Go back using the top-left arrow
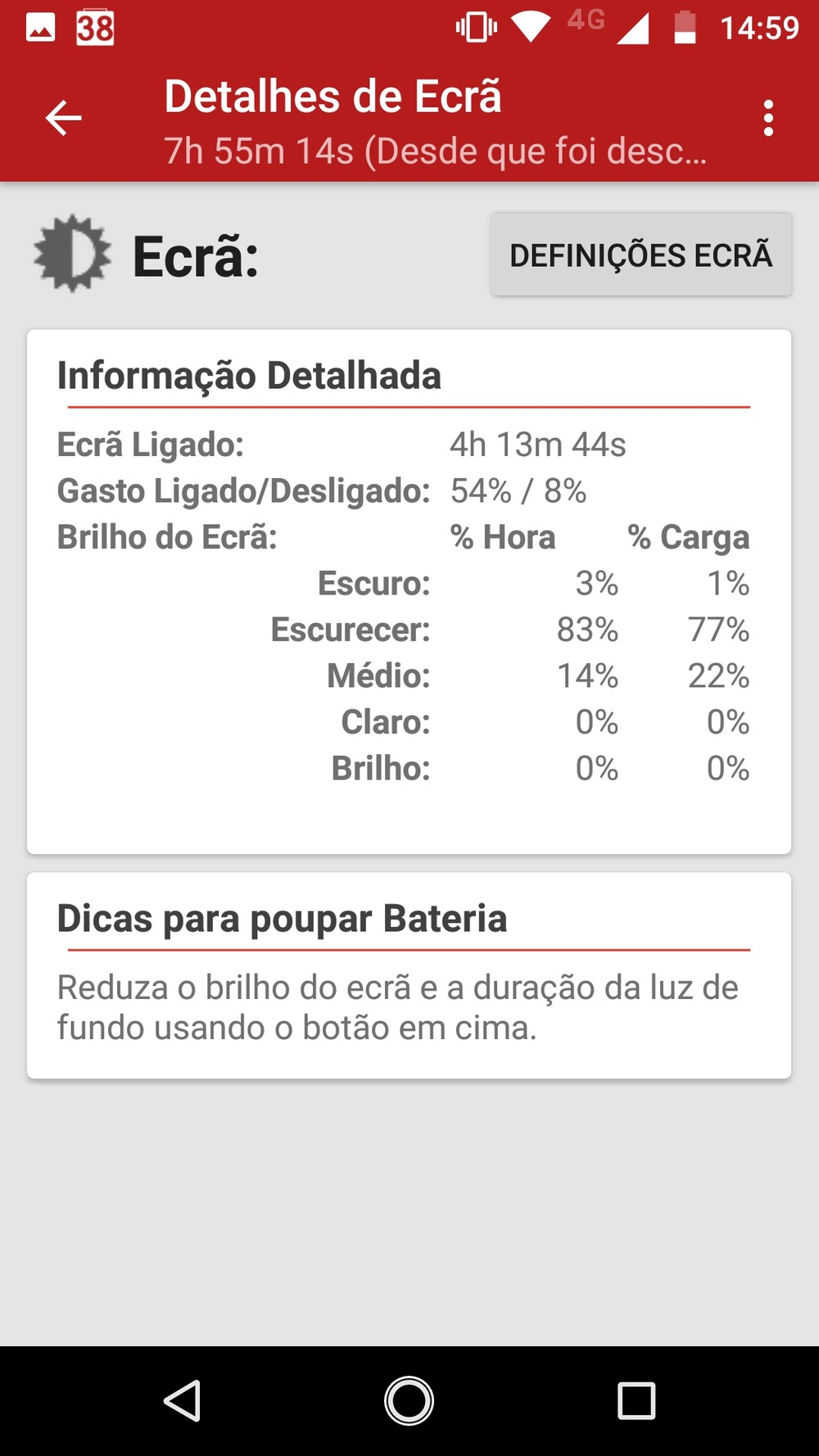This screenshot has width=819, height=1456. pos(63,119)
